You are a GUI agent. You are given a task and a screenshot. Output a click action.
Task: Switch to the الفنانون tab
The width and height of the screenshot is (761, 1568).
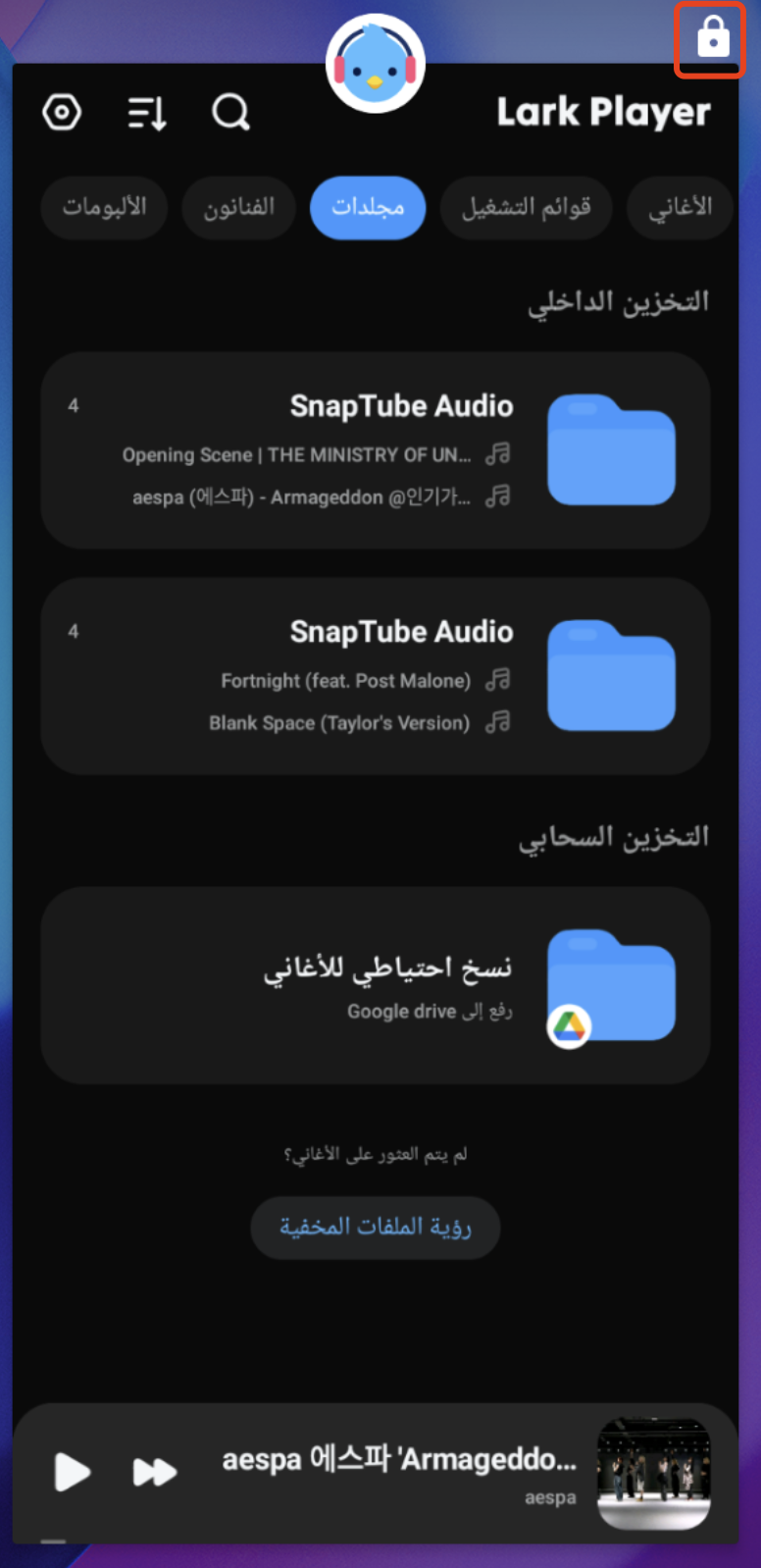[238, 207]
